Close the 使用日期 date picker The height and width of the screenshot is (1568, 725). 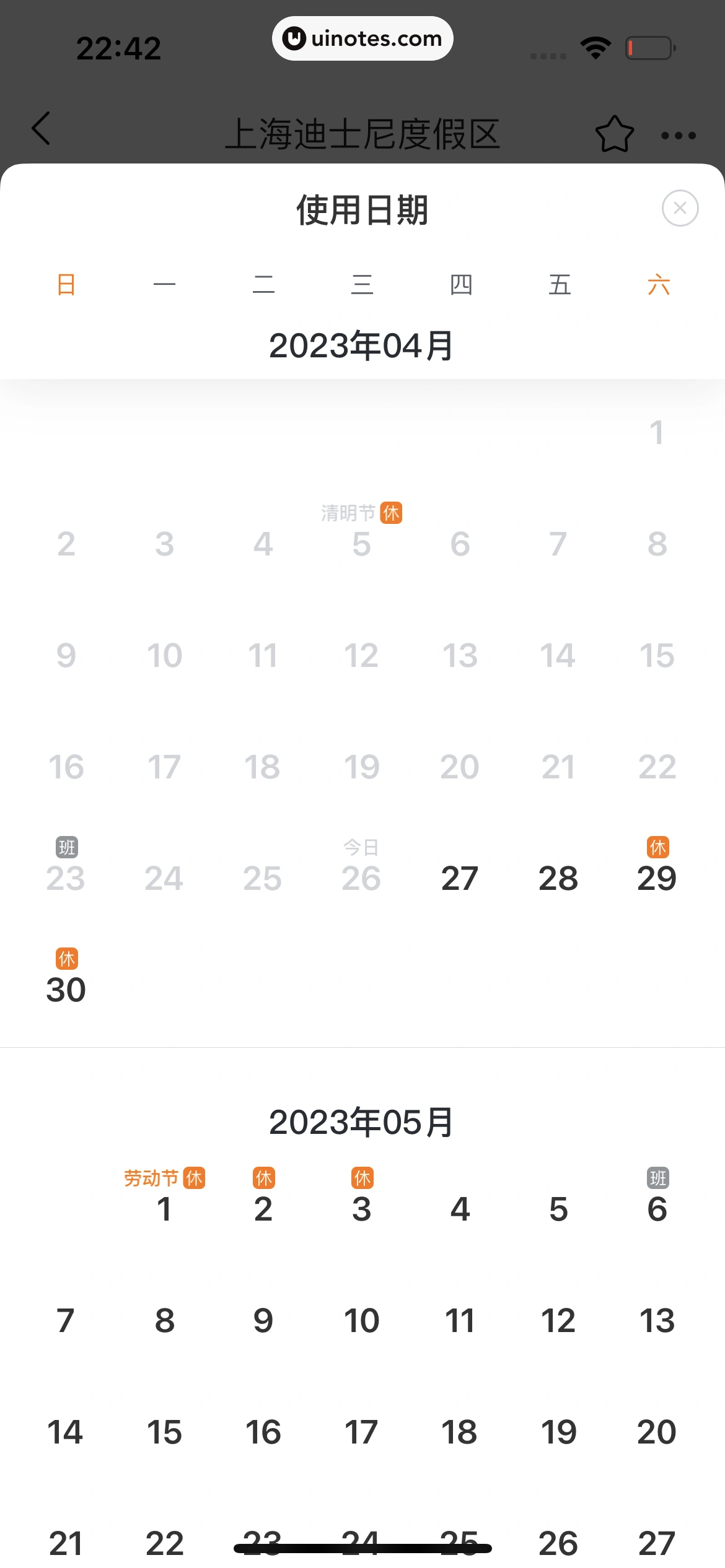coord(680,208)
